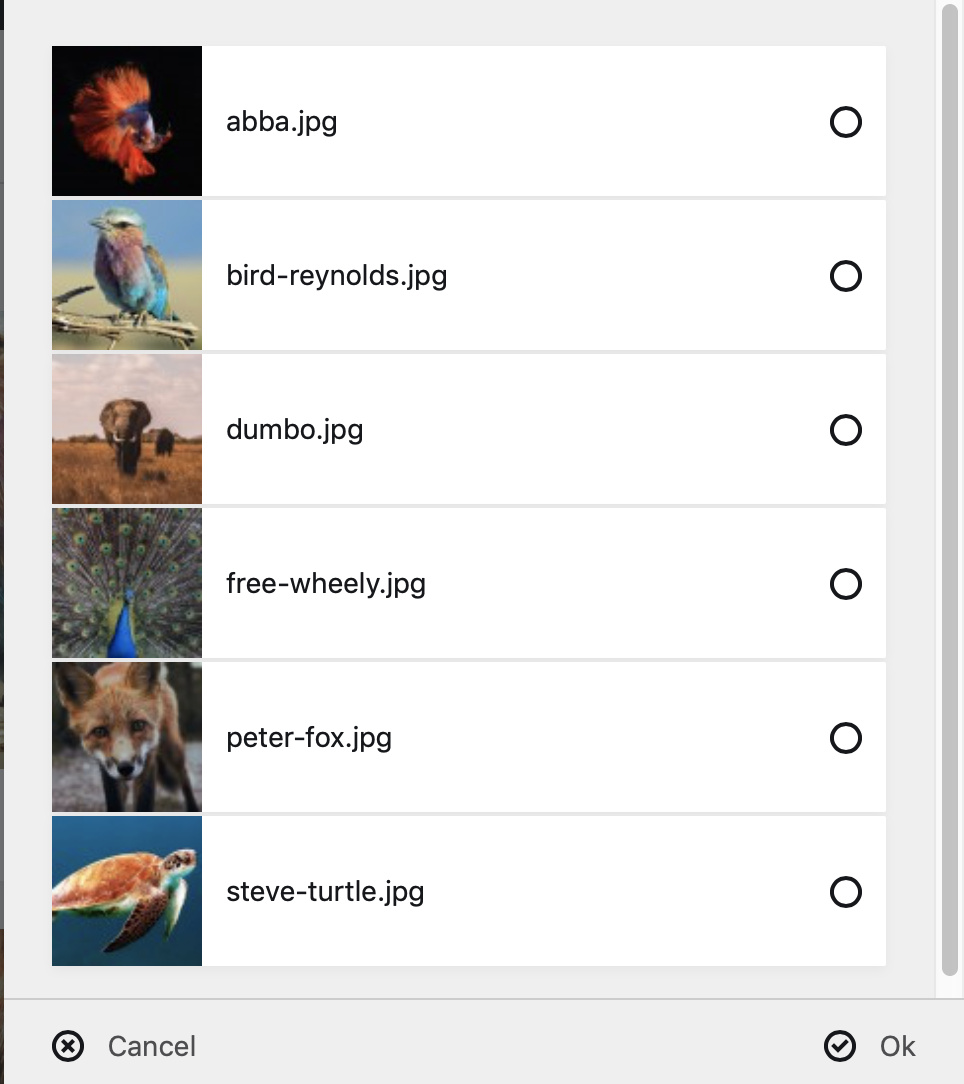Choose the peter-fox.jpg image
This screenshot has width=964, height=1084.
[845, 738]
